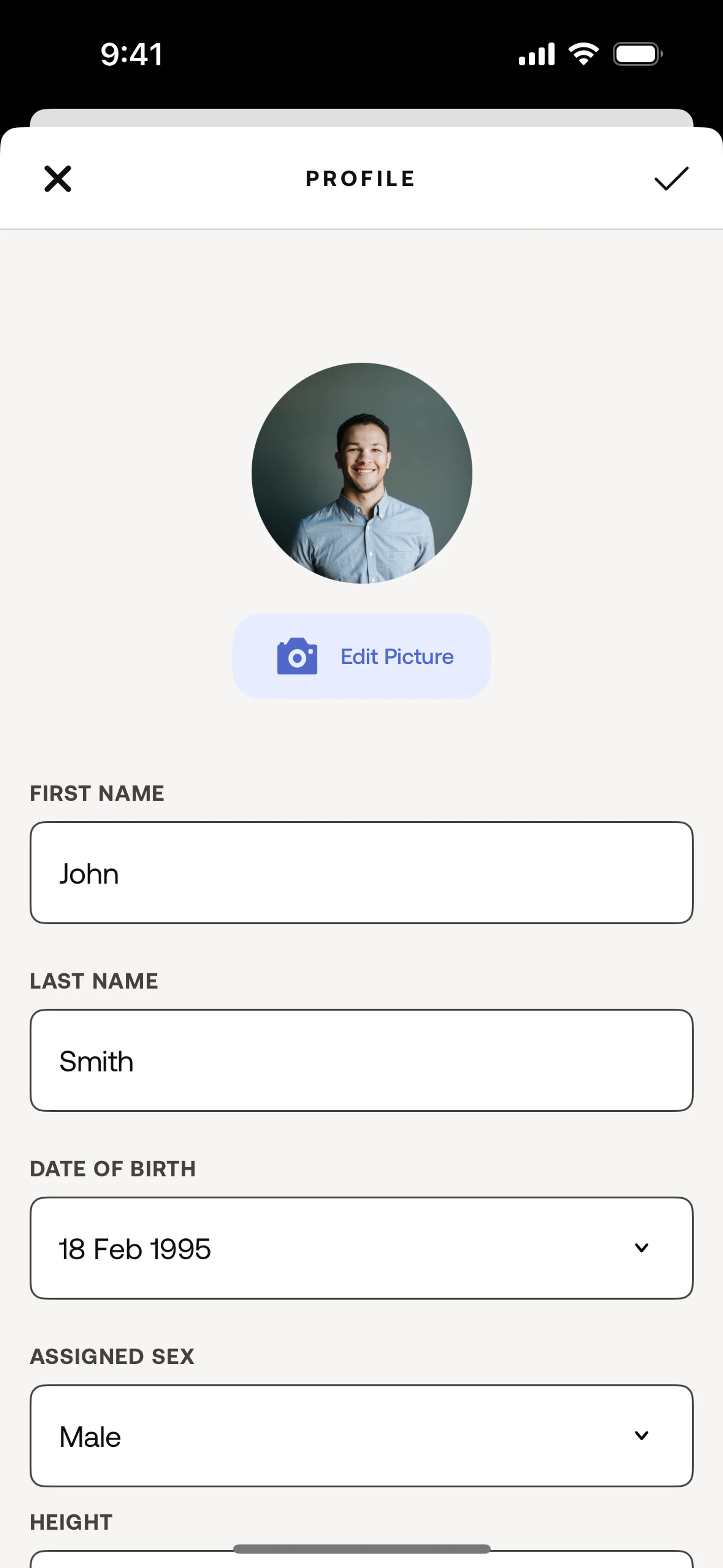Screen dimensions: 723x1568
Task: Close the profile editor with X
Action: [x=58, y=178]
